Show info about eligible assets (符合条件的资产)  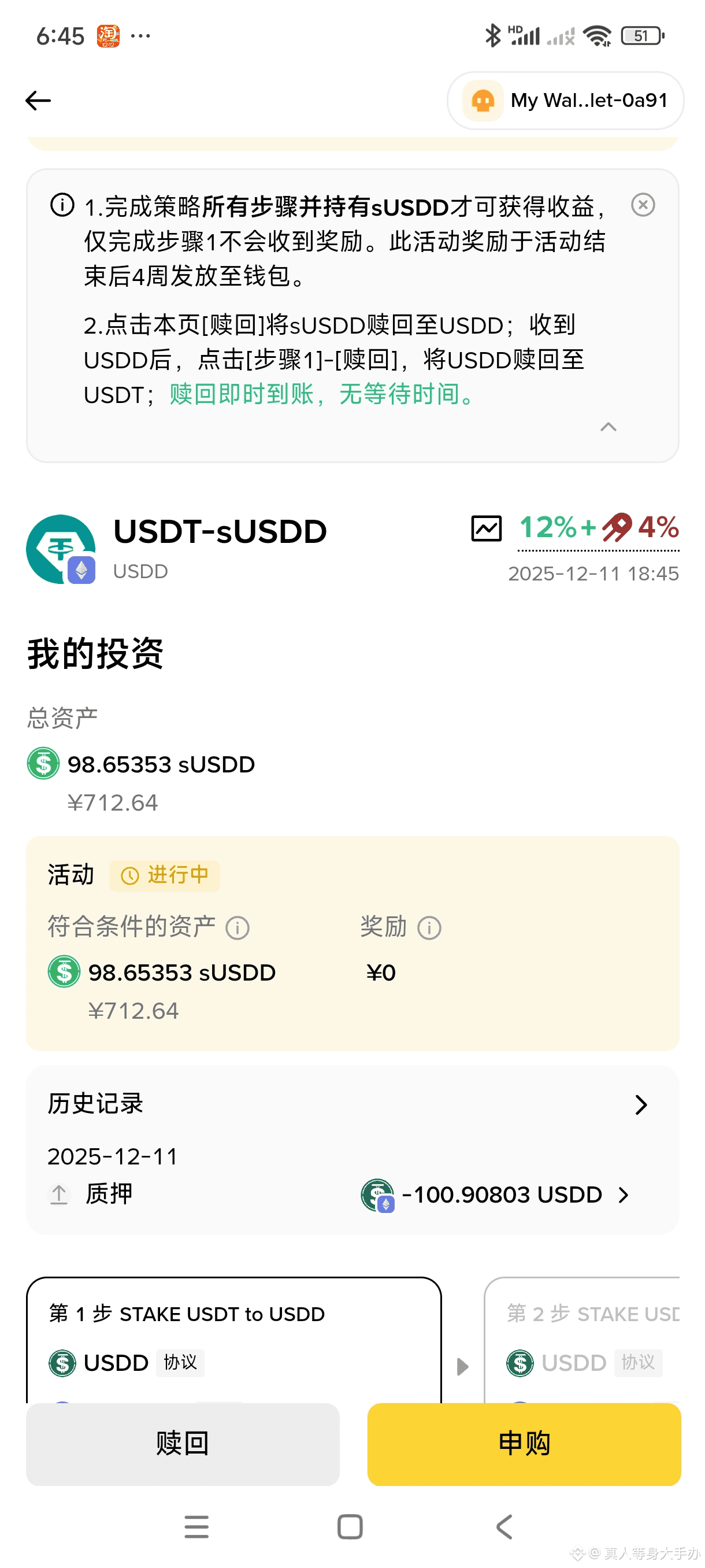[x=238, y=929]
